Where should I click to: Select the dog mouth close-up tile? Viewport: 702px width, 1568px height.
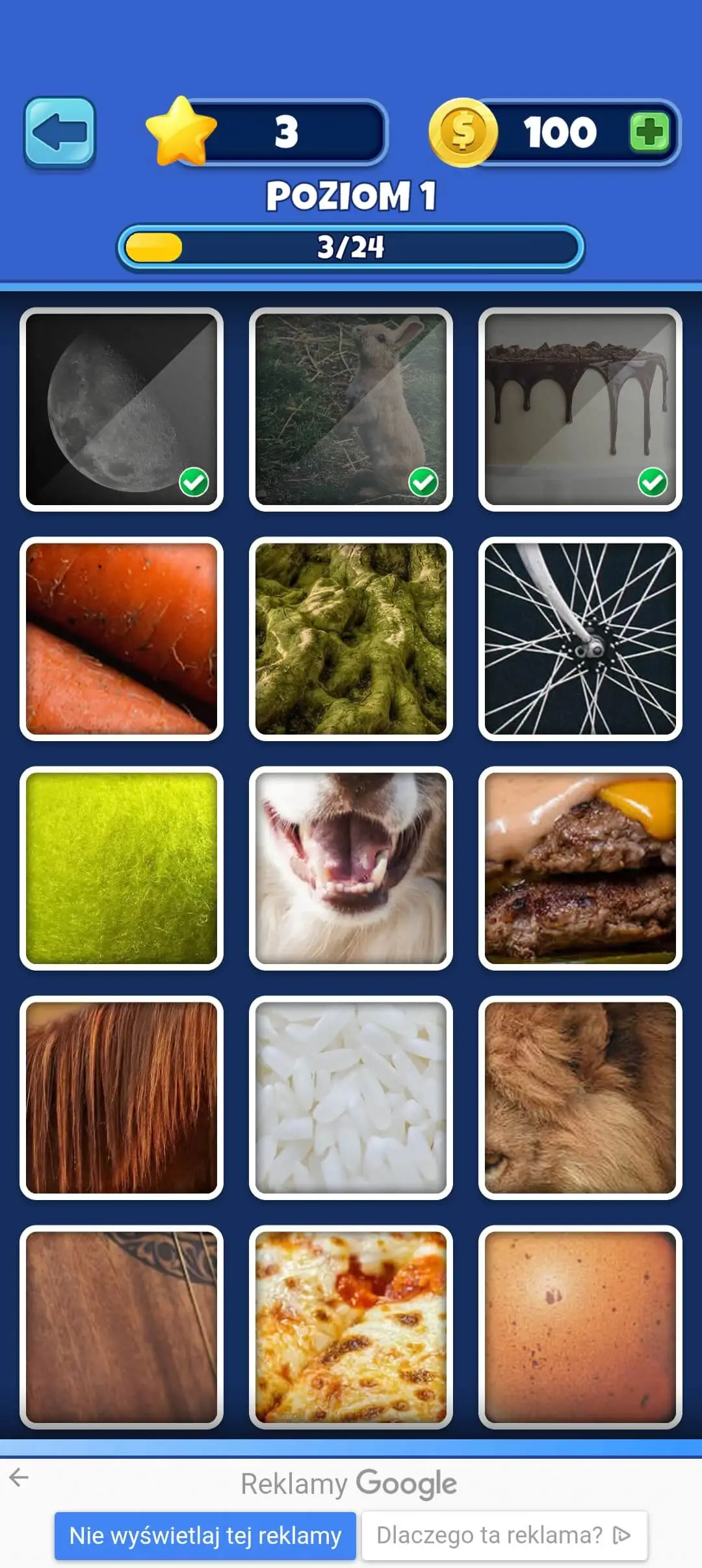coord(351,869)
